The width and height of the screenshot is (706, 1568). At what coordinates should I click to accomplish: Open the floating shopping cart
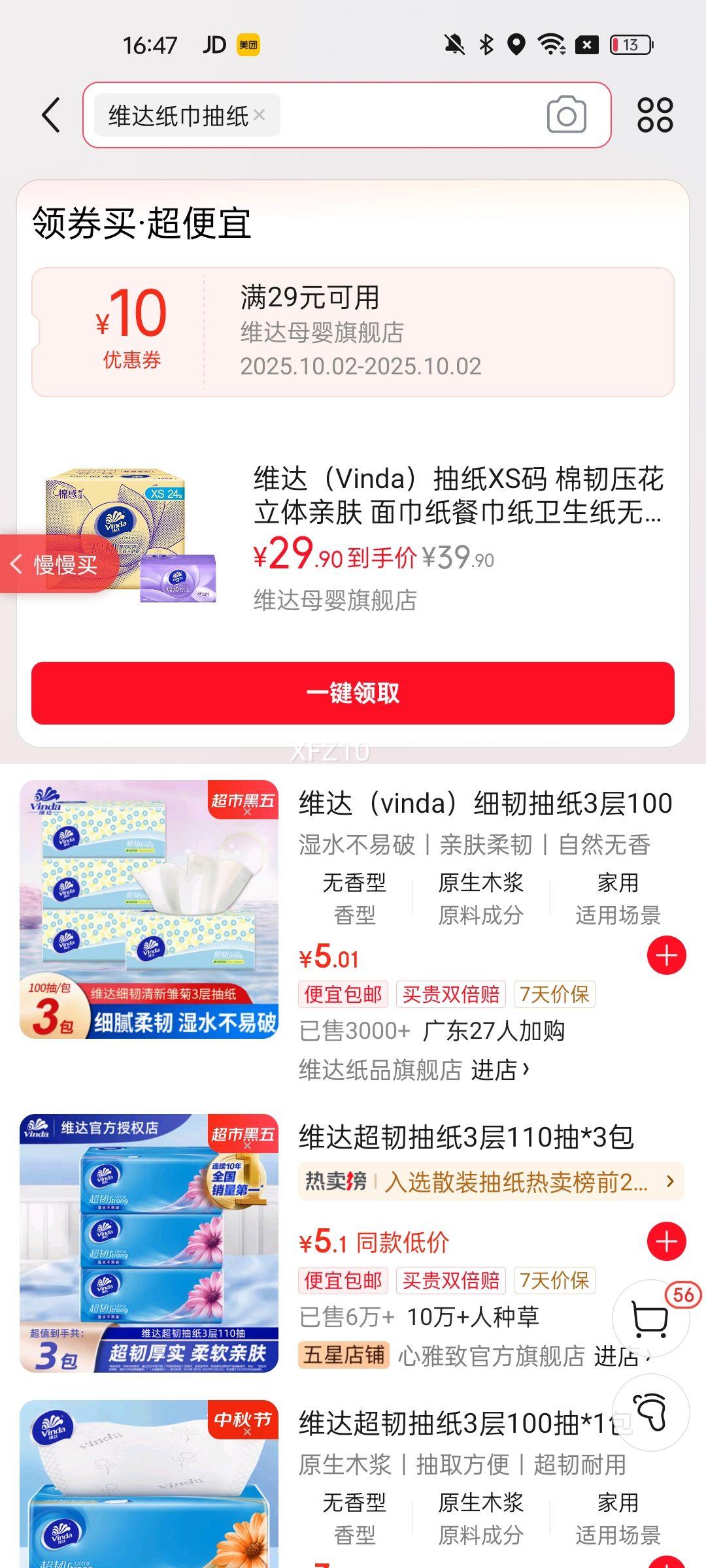tap(650, 1318)
